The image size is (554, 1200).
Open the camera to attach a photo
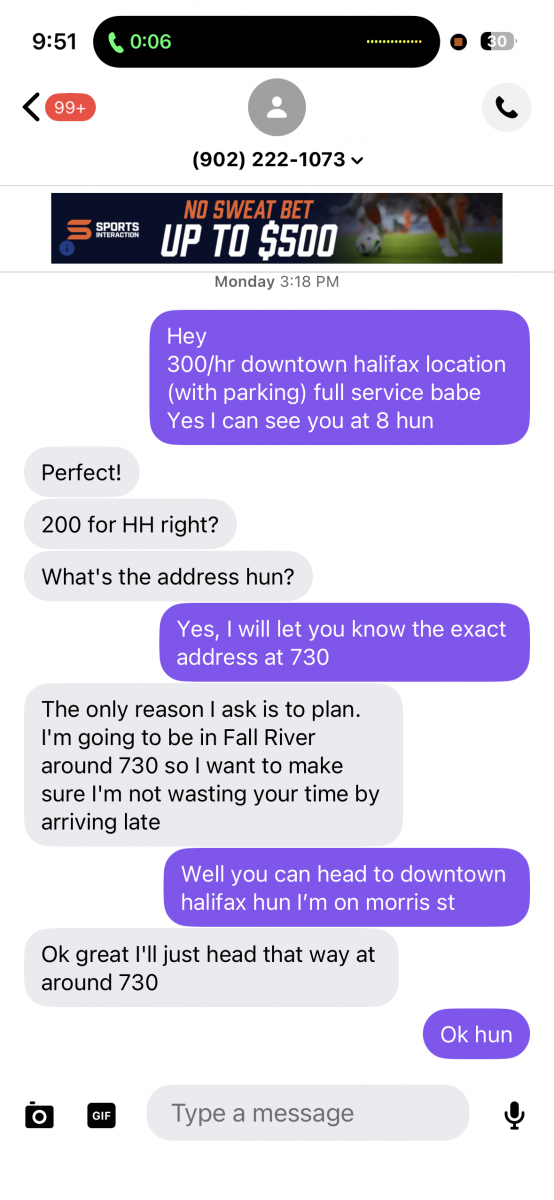coord(39,1115)
